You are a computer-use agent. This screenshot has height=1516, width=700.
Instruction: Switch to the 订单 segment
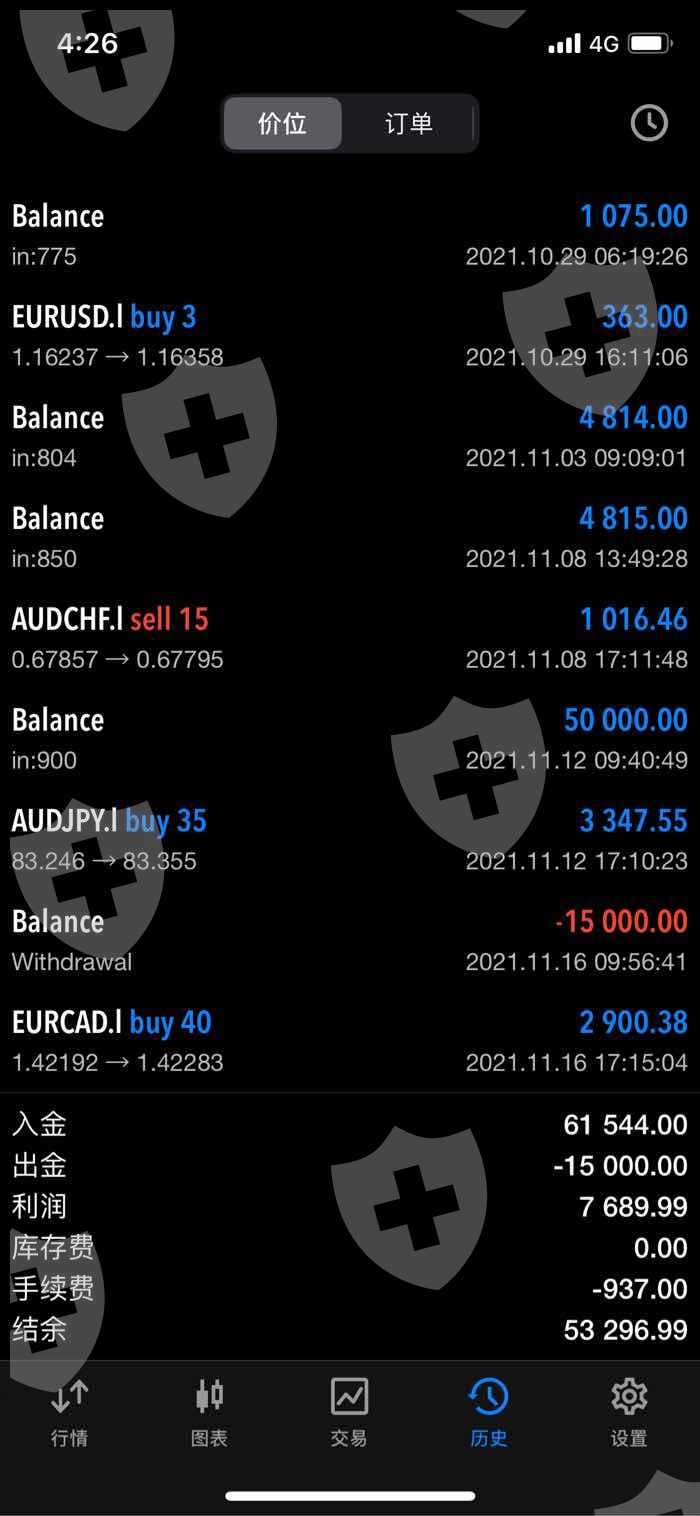coord(408,124)
